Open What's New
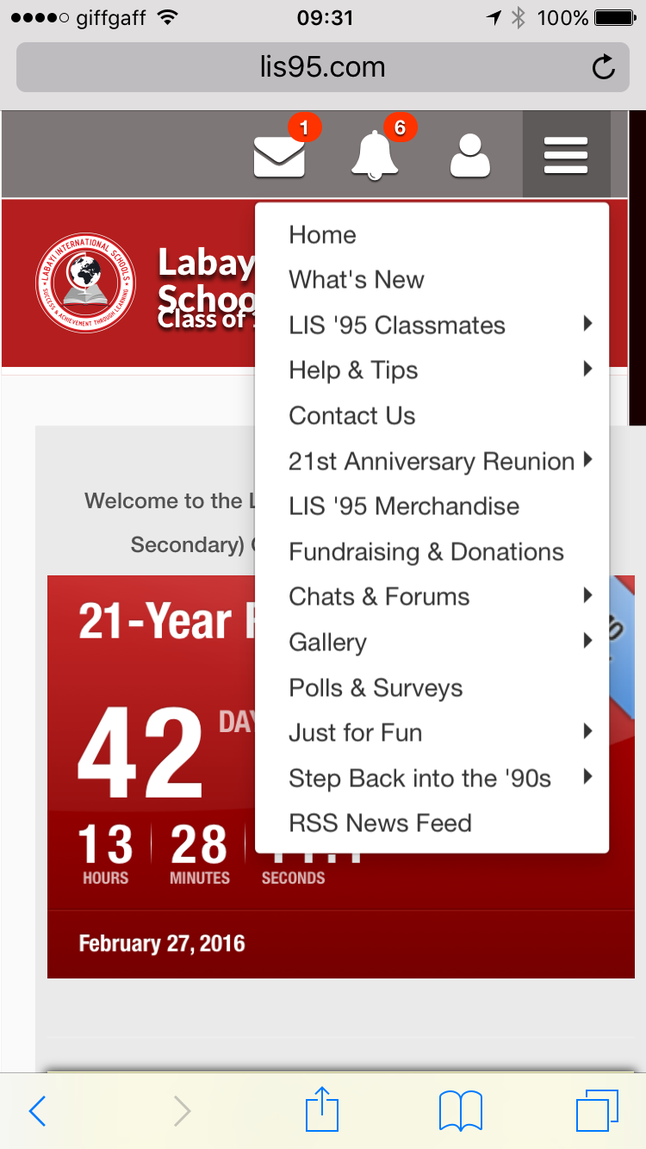 [356, 280]
